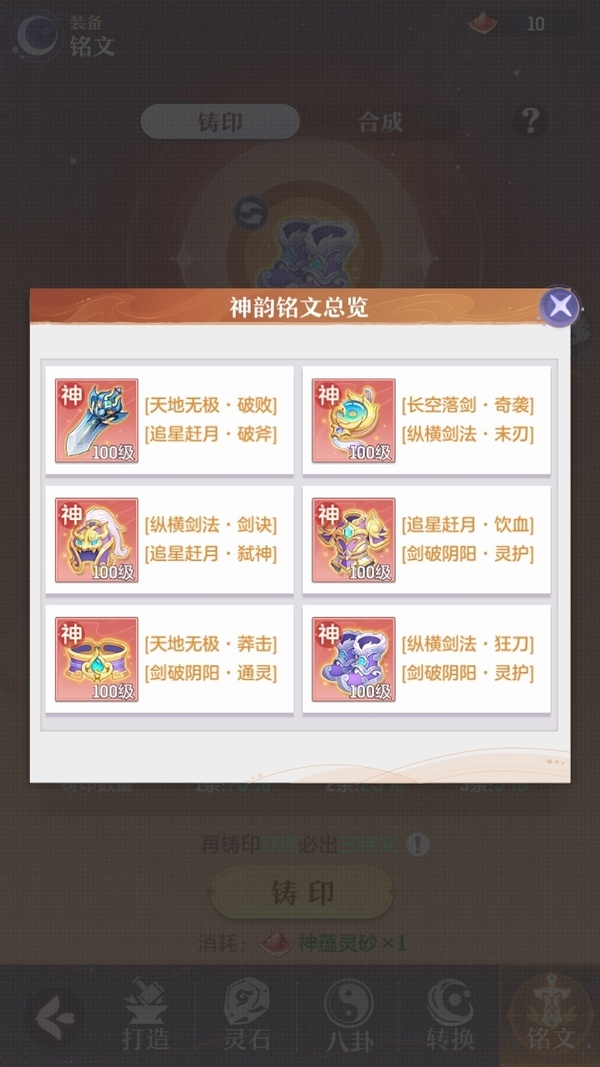Close the 神韵铭文总览 dialog

pos(560,306)
